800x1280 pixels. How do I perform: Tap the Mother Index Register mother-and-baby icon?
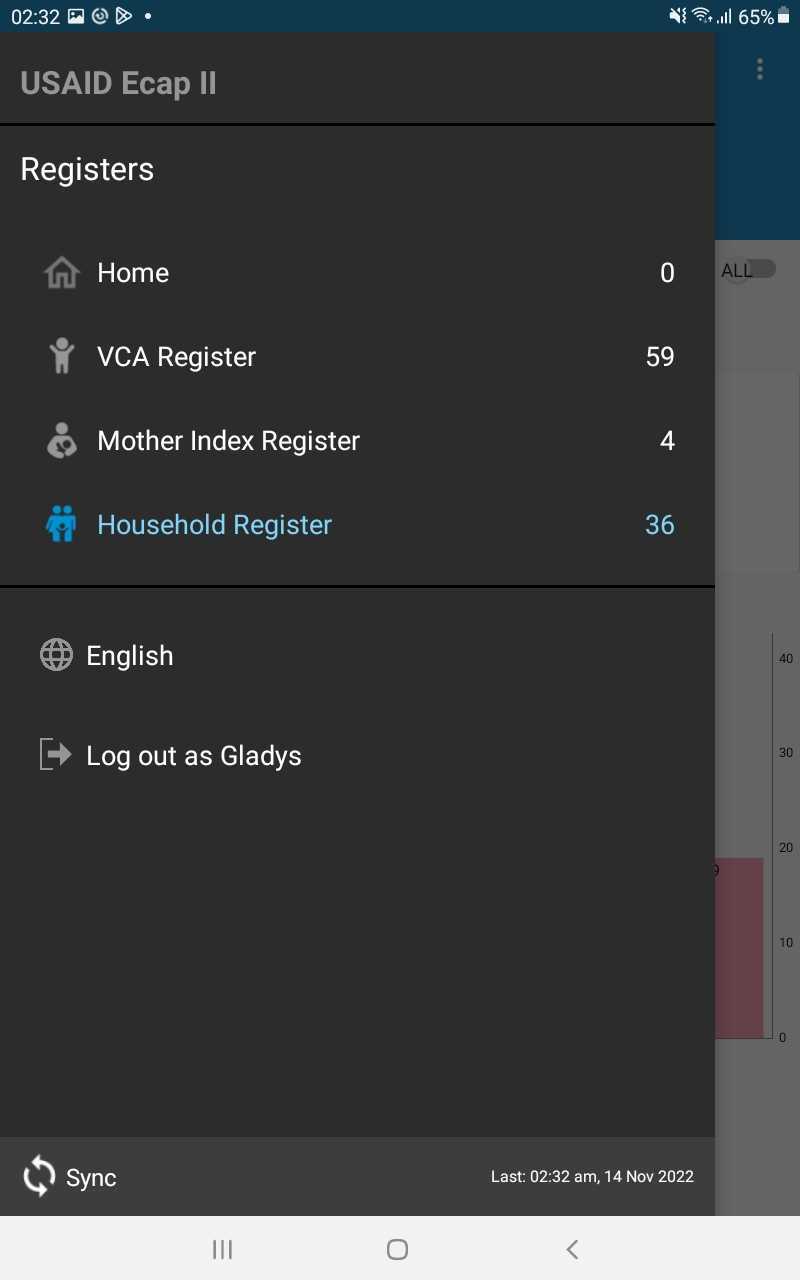[60, 440]
